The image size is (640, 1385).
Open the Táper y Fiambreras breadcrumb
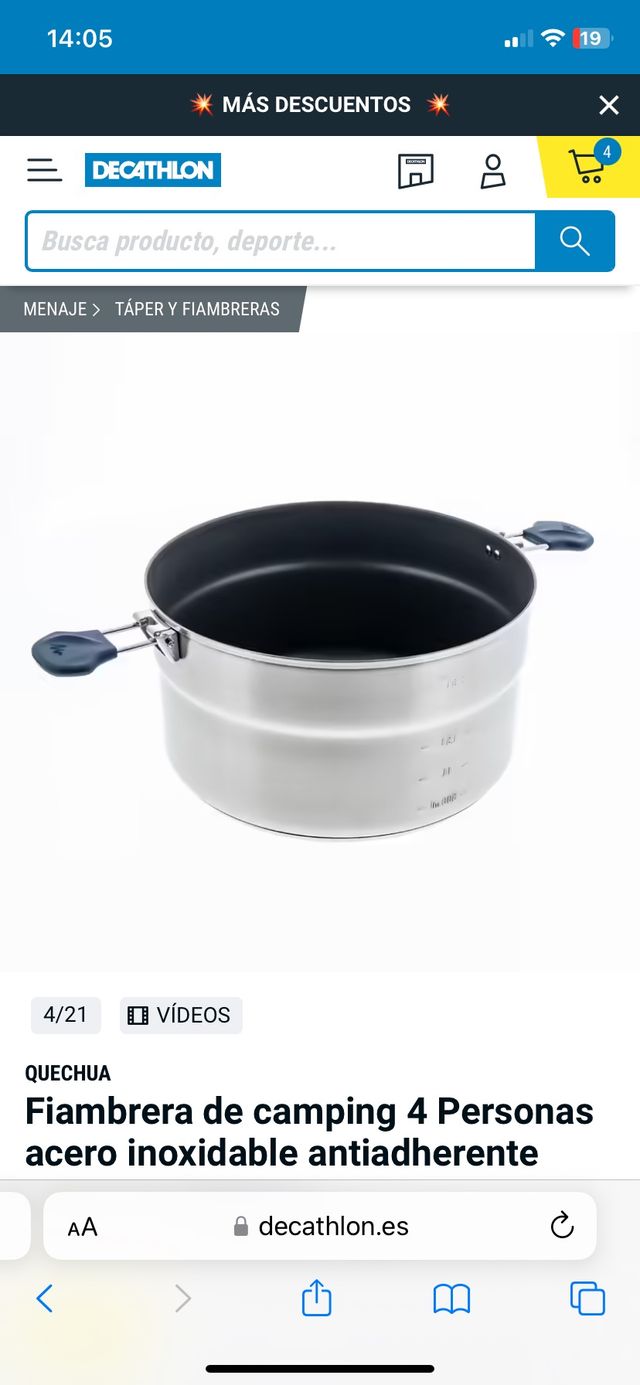click(197, 309)
